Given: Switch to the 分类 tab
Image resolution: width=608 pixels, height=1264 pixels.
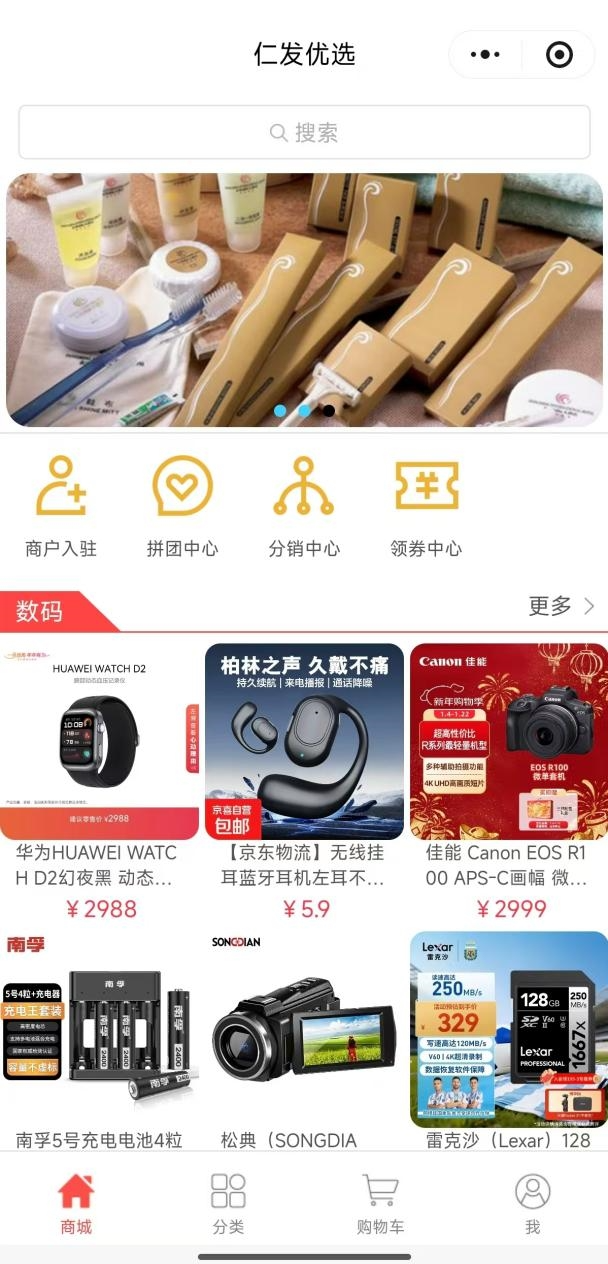Looking at the screenshot, I should coord(228,1203).
